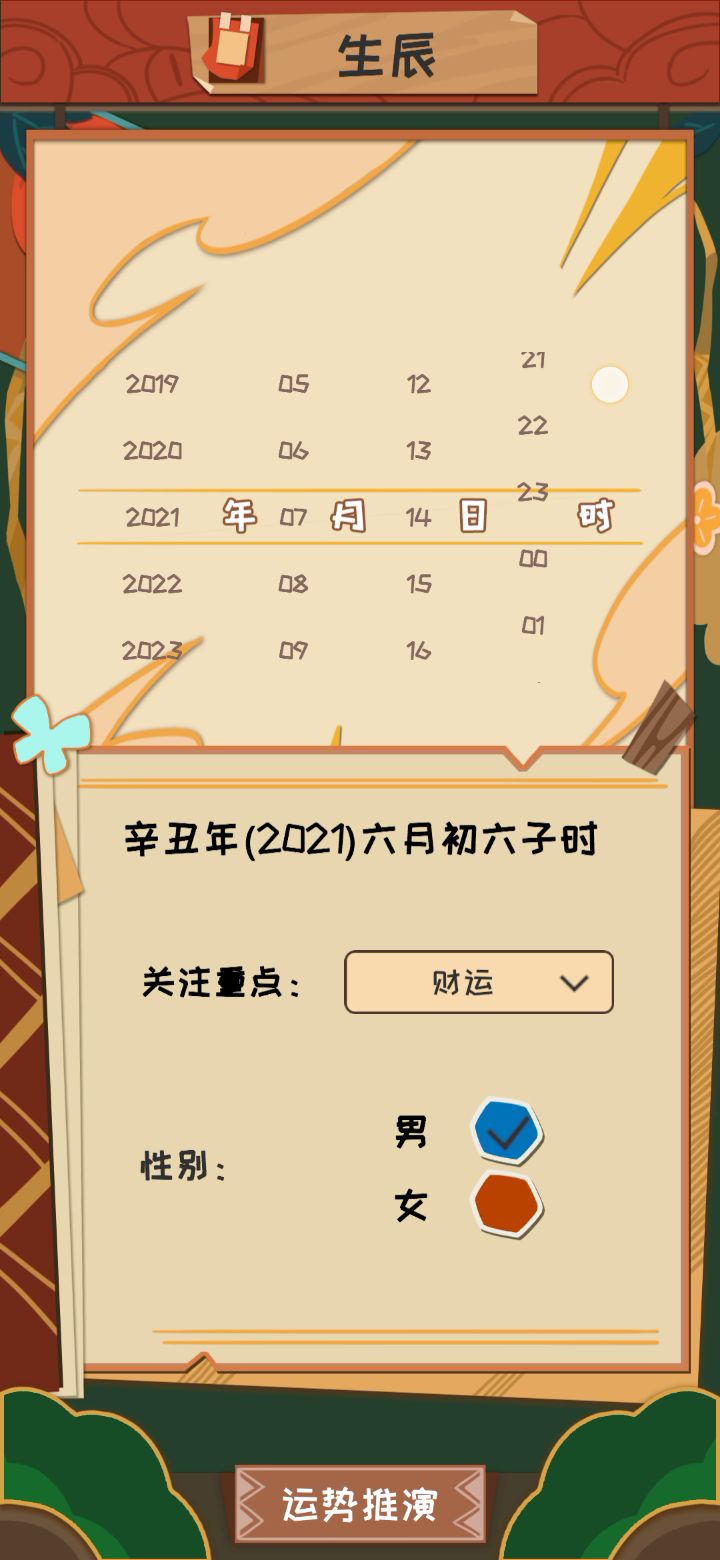Viewport: 720px width, 1560px height.
Task: Tap the 运势推演 button
Action: click(360, 1504)
